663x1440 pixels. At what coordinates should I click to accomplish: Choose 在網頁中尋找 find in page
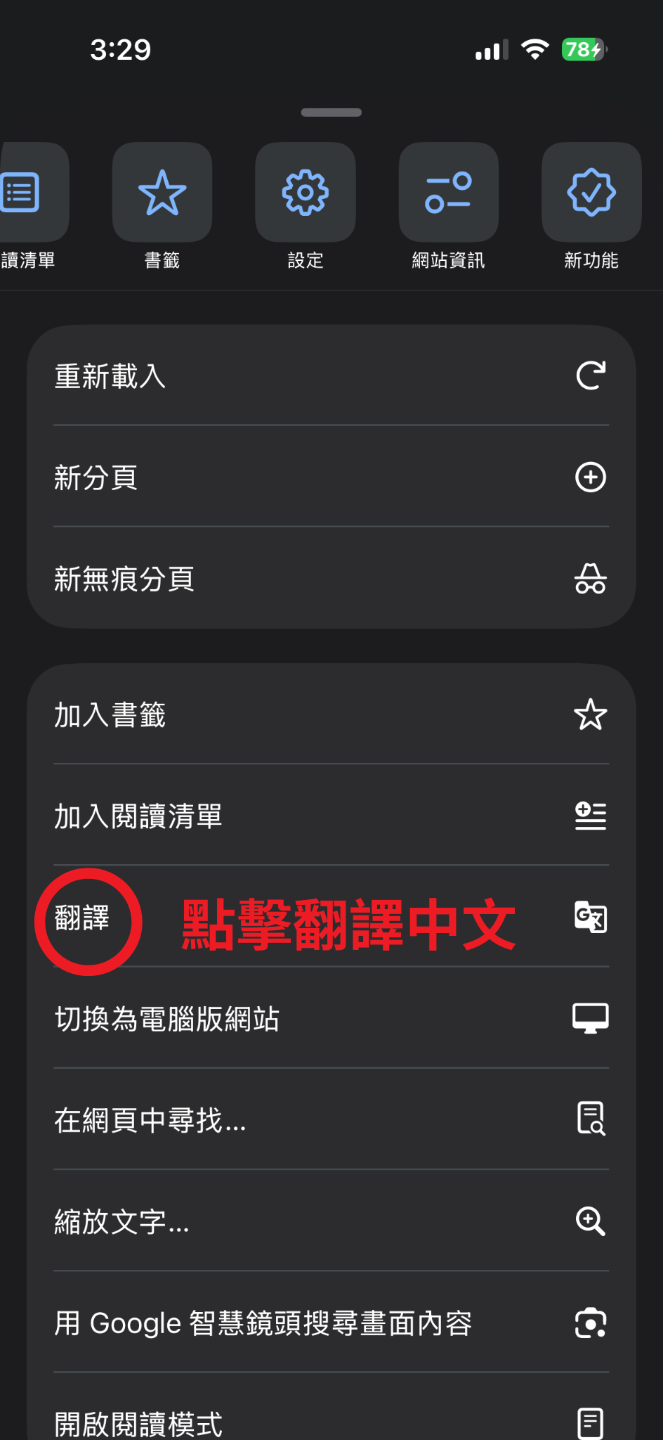(x=331, y=1121)
